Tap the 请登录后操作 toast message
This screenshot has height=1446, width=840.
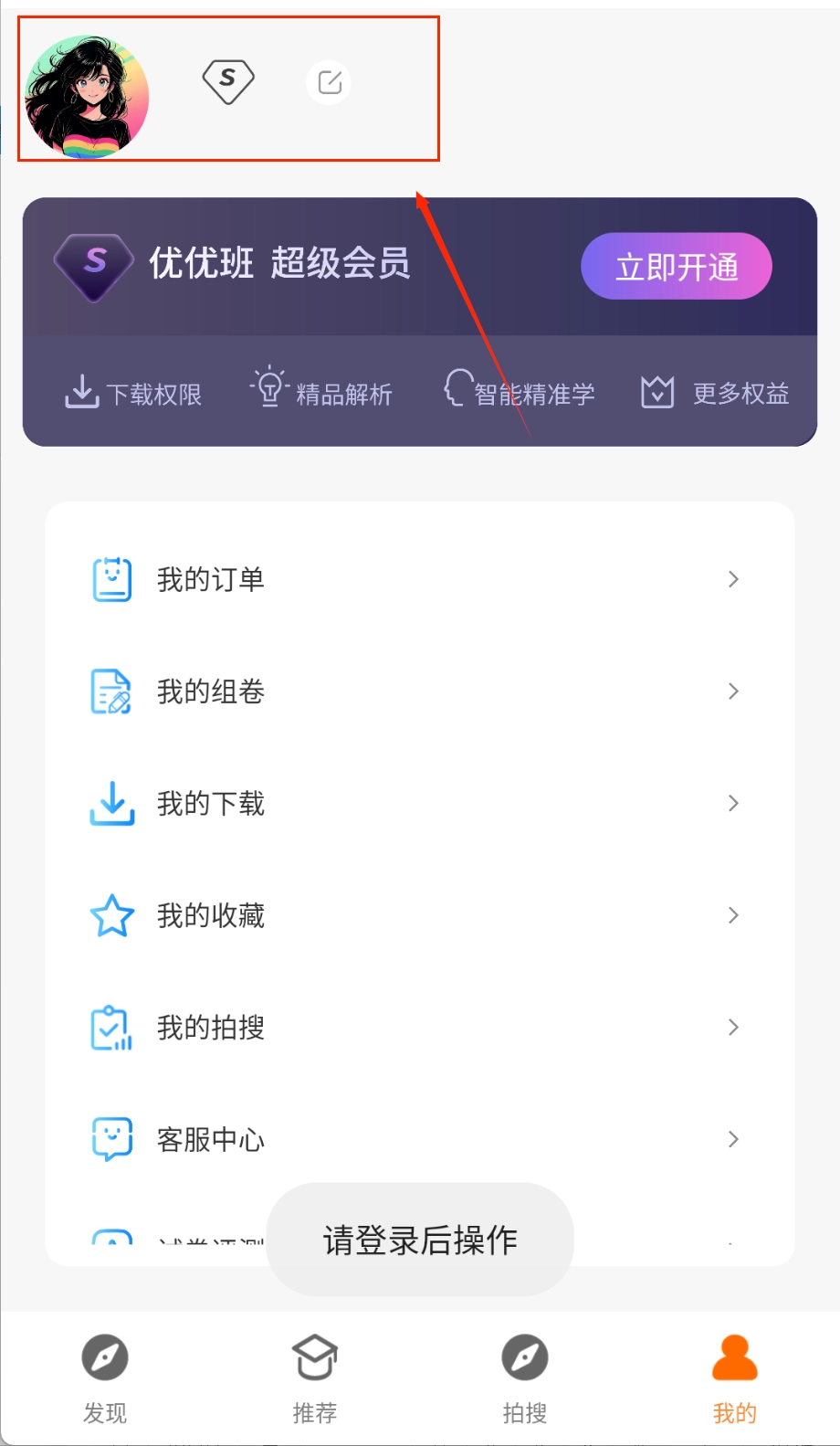[419, 1239]
